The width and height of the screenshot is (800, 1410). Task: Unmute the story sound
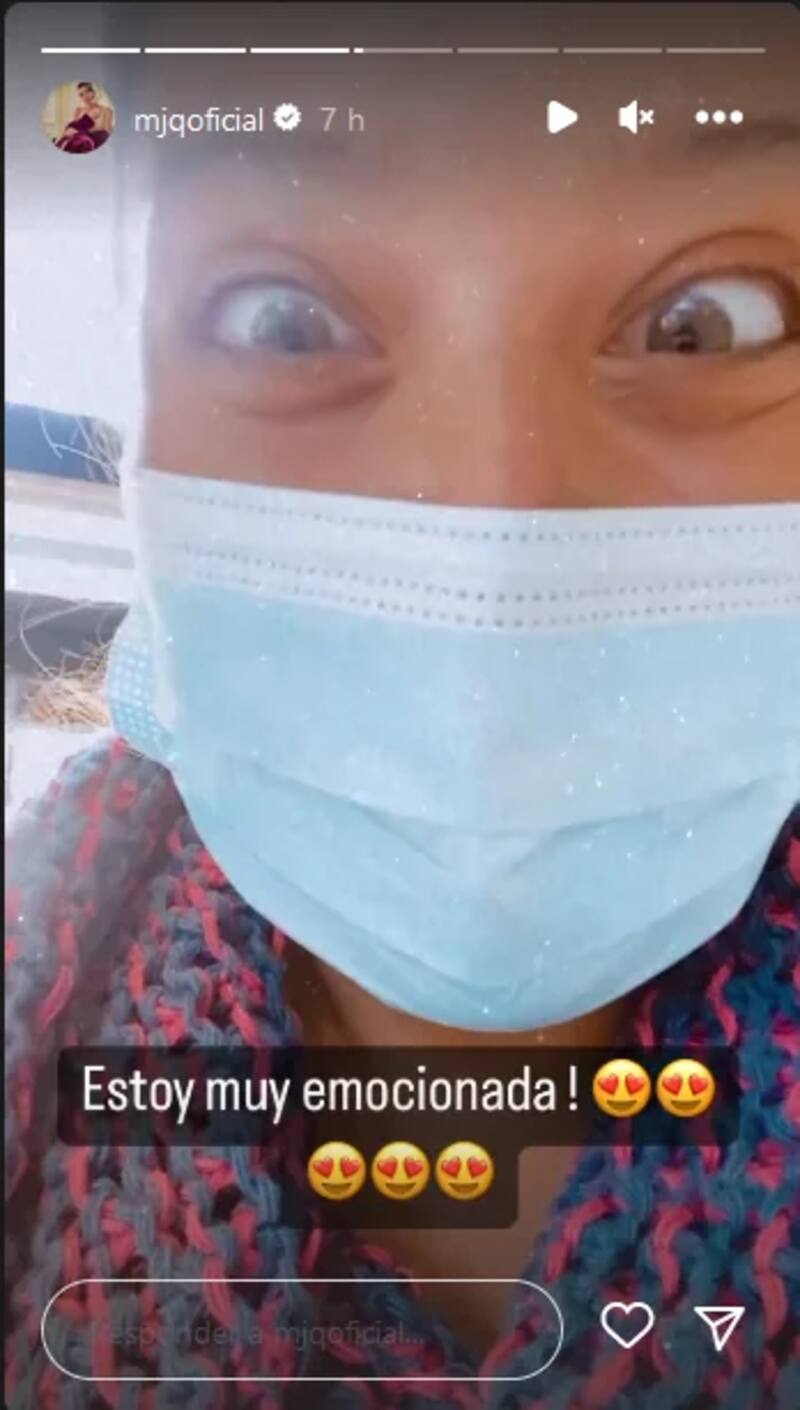click(636, 118)
